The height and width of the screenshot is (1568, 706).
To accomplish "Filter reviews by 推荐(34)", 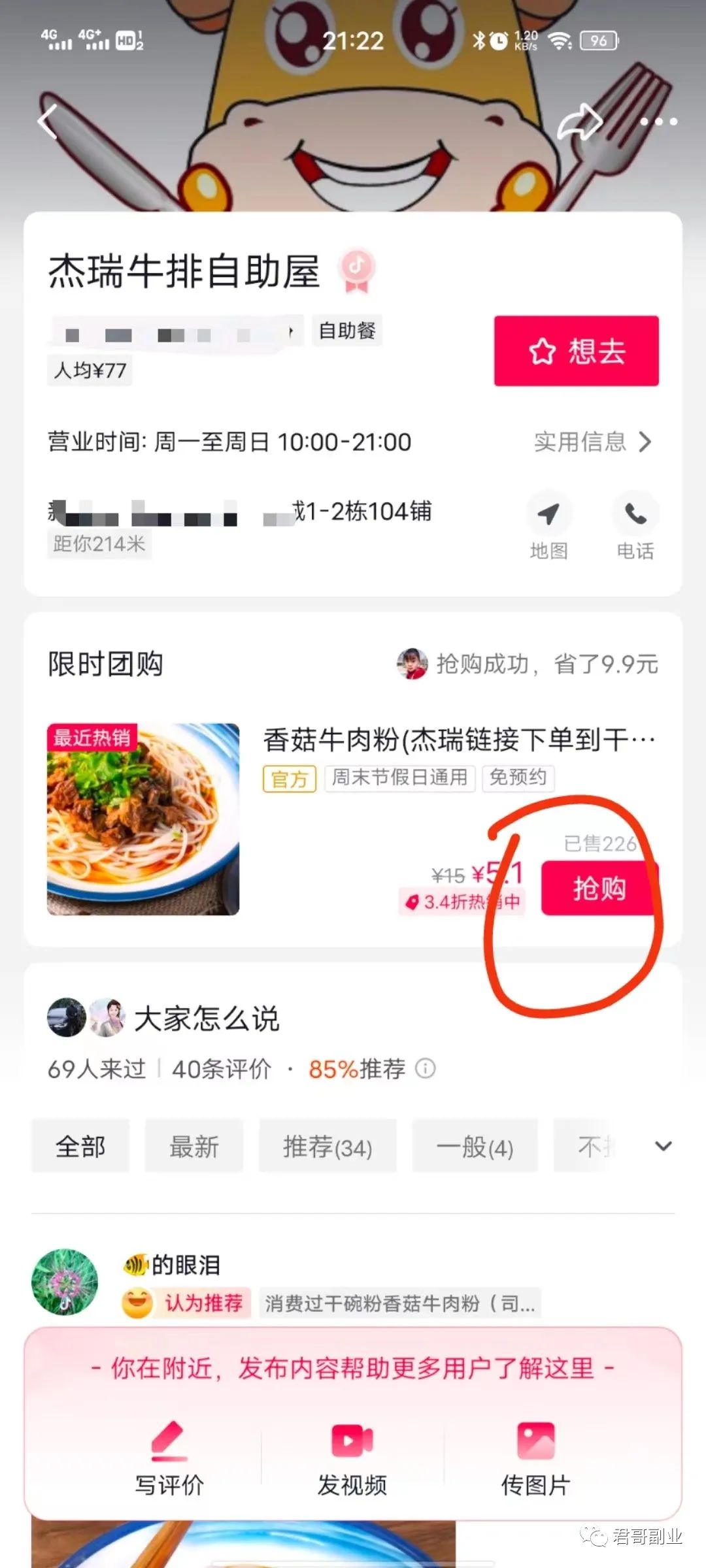I will (328, 1146).
